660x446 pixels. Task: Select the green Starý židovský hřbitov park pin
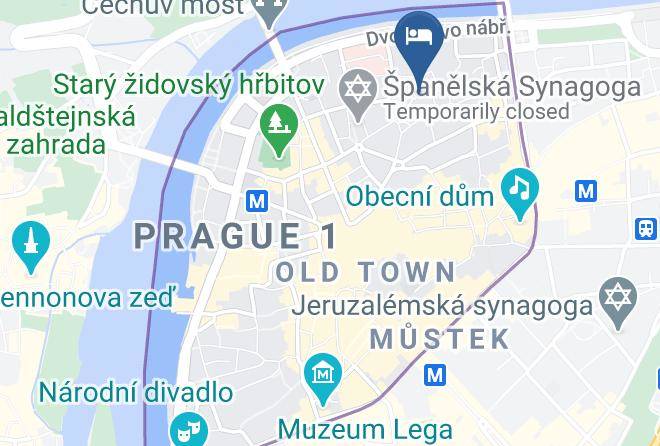tap(279, 130)
